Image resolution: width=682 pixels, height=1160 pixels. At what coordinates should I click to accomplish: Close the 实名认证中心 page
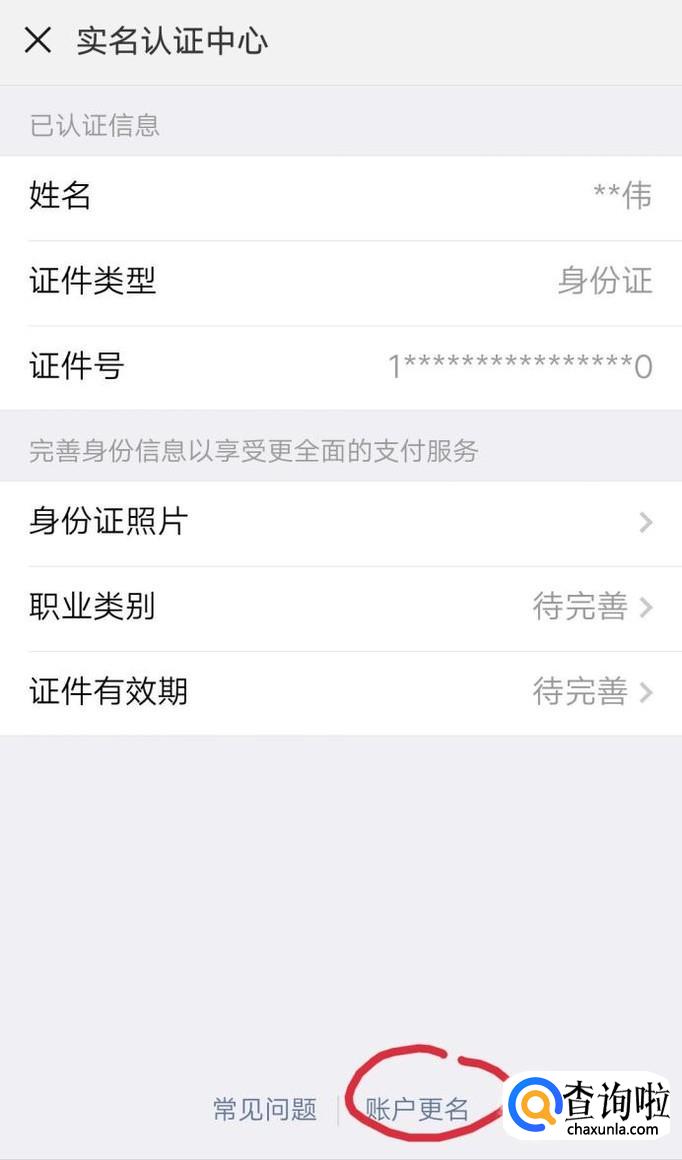[x=38, y=41]
